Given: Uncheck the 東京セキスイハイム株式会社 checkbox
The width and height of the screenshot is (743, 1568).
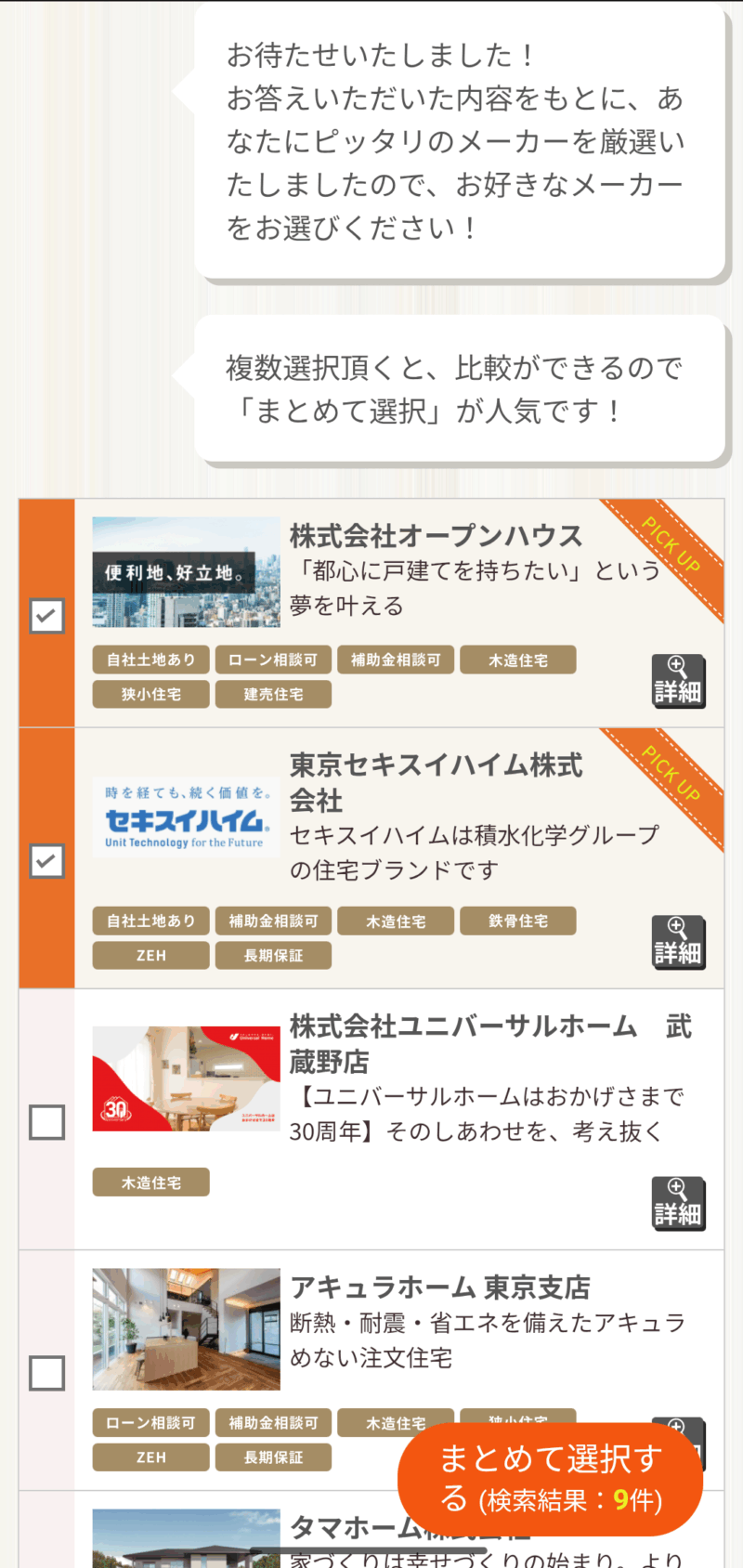Looking at the screenshot, I should pos(46,860).
